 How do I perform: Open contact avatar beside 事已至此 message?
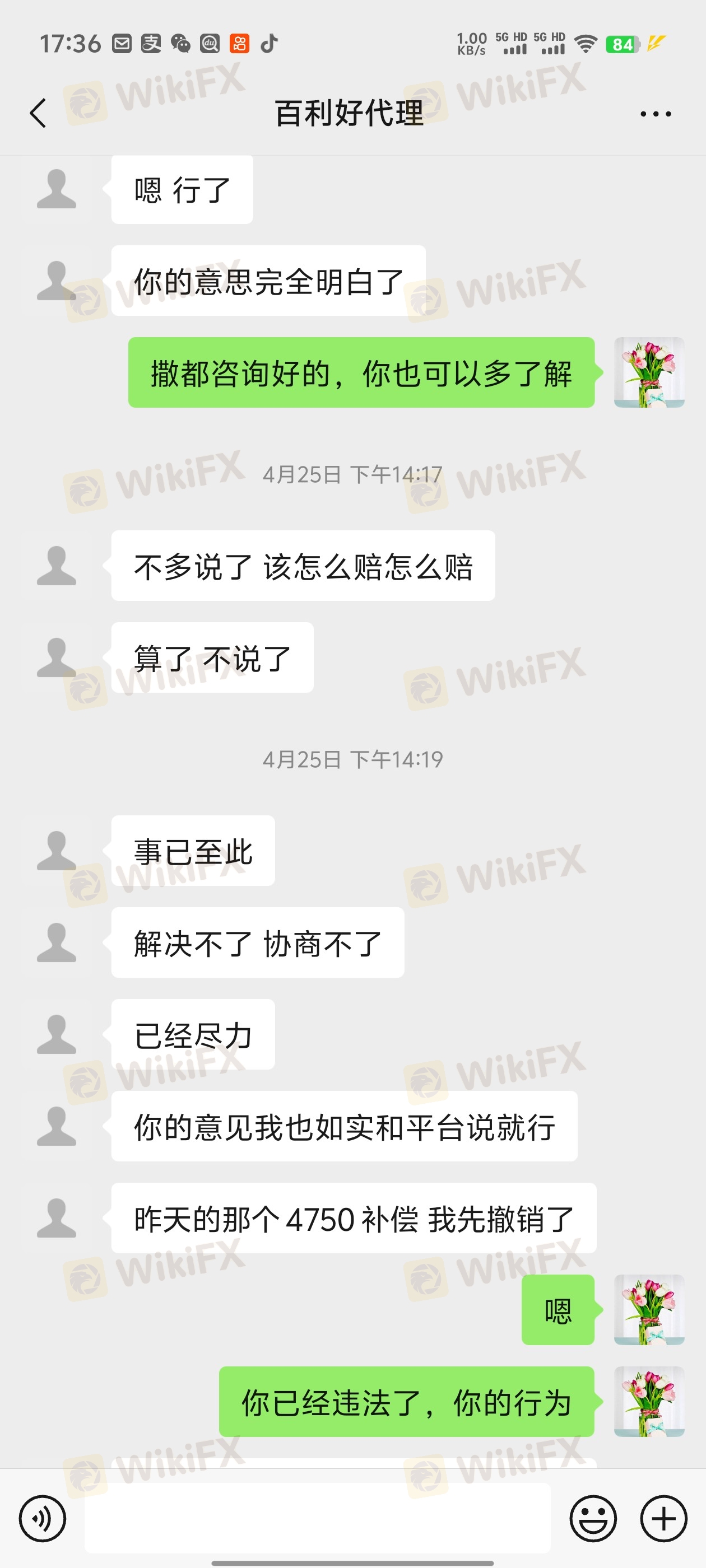(57, 850)
